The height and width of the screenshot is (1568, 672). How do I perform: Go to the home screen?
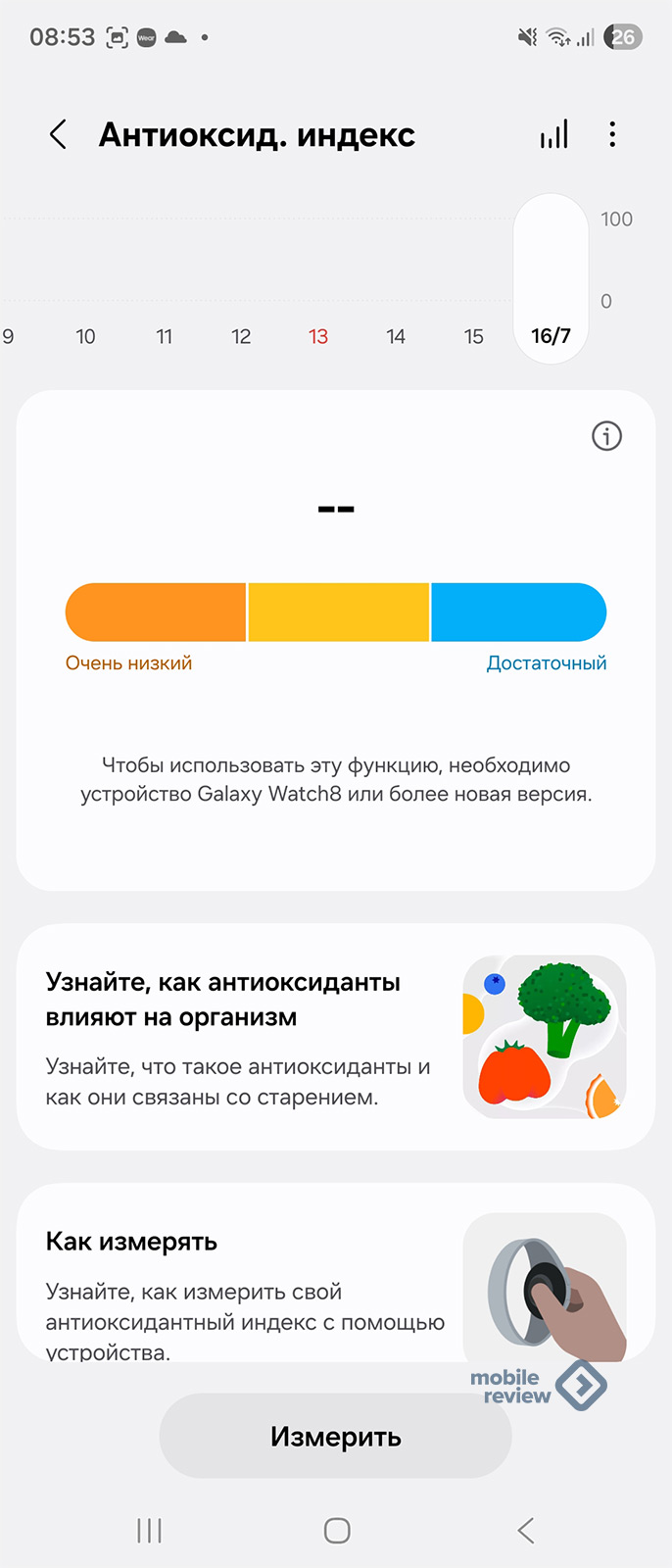(336, 1531)
